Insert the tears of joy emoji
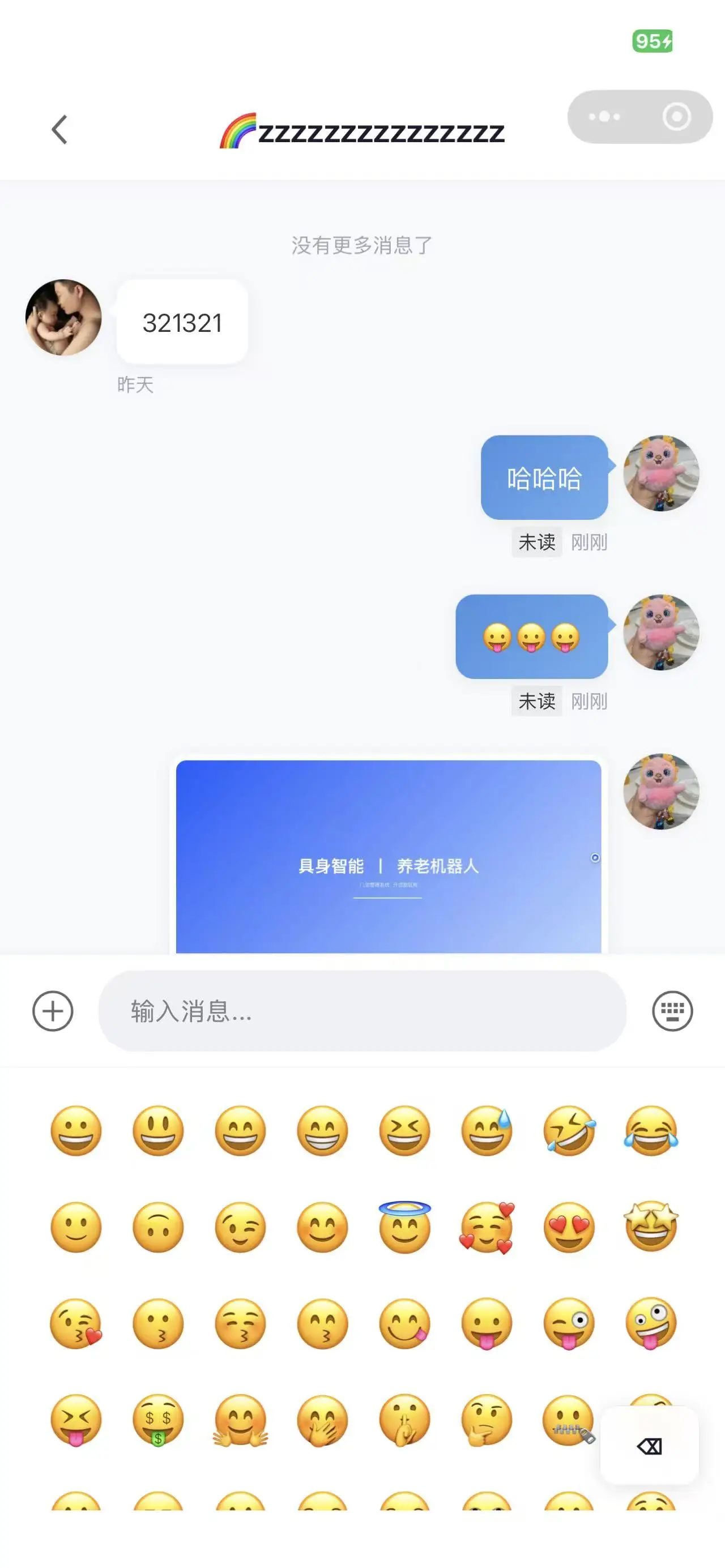This screenshot has width=725, height=1568. [651, 1130]
